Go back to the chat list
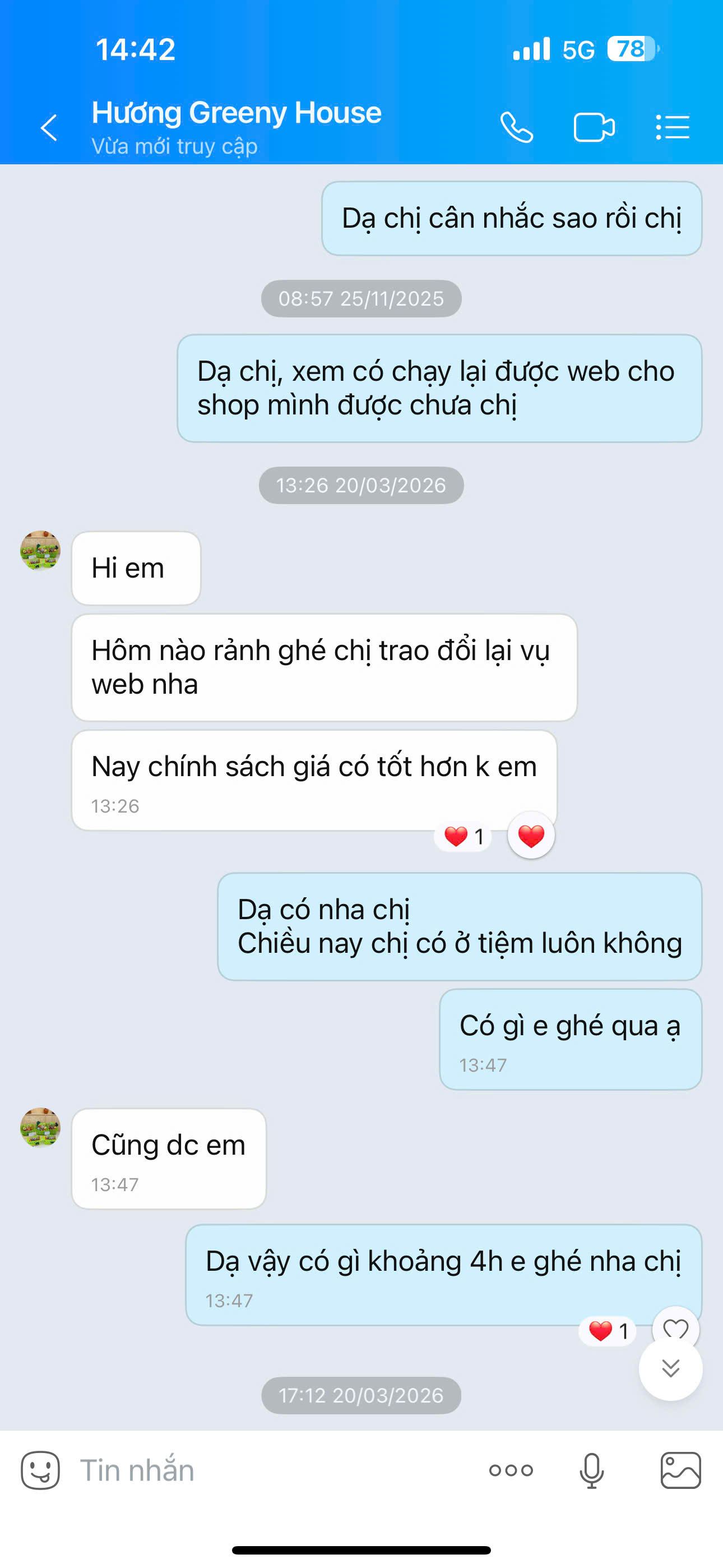 [49, 128]
